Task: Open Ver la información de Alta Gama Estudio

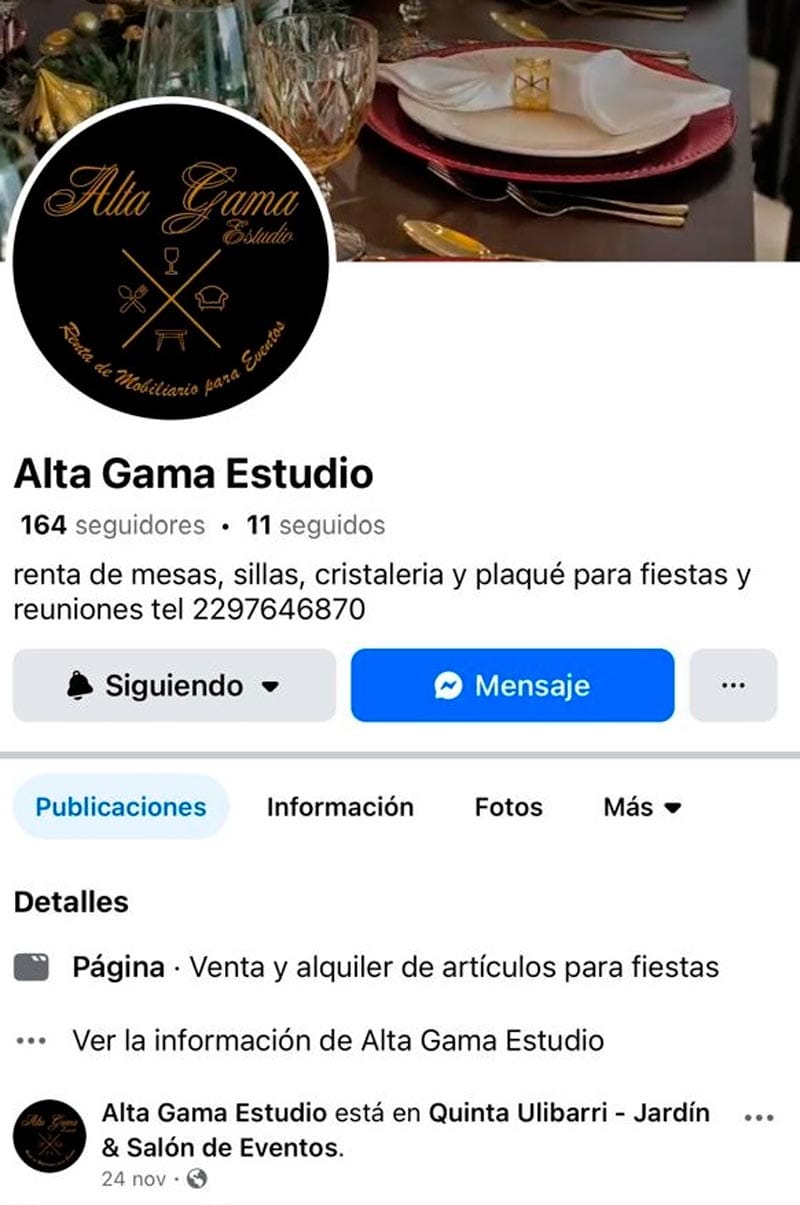Action: coord(337,1041)
